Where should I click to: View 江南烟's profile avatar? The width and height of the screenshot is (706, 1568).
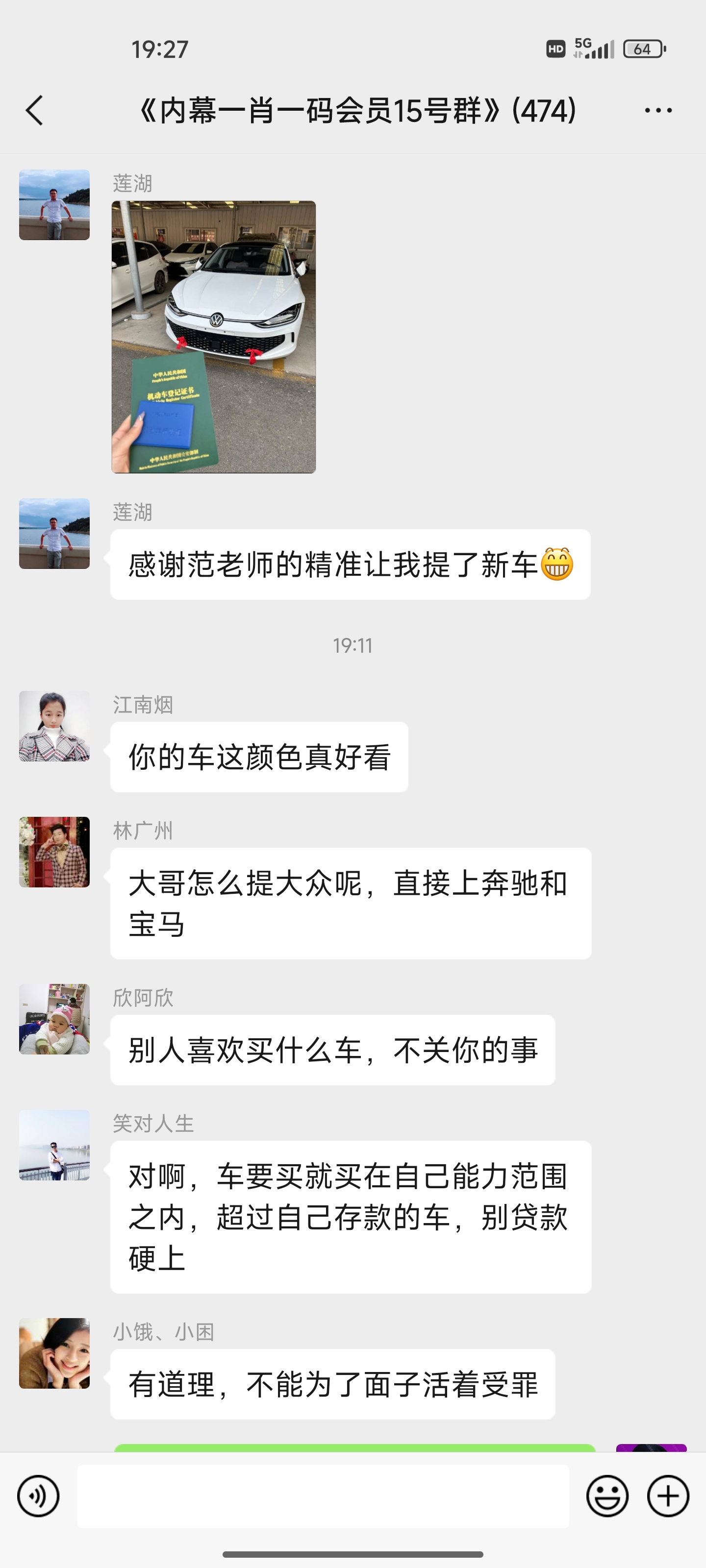point(54,726)
